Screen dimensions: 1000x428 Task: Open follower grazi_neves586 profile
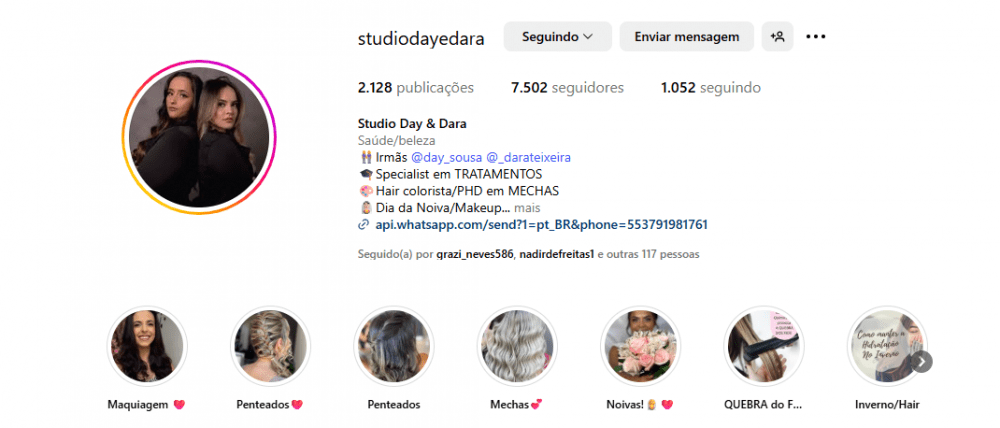(x=475, y=255)
